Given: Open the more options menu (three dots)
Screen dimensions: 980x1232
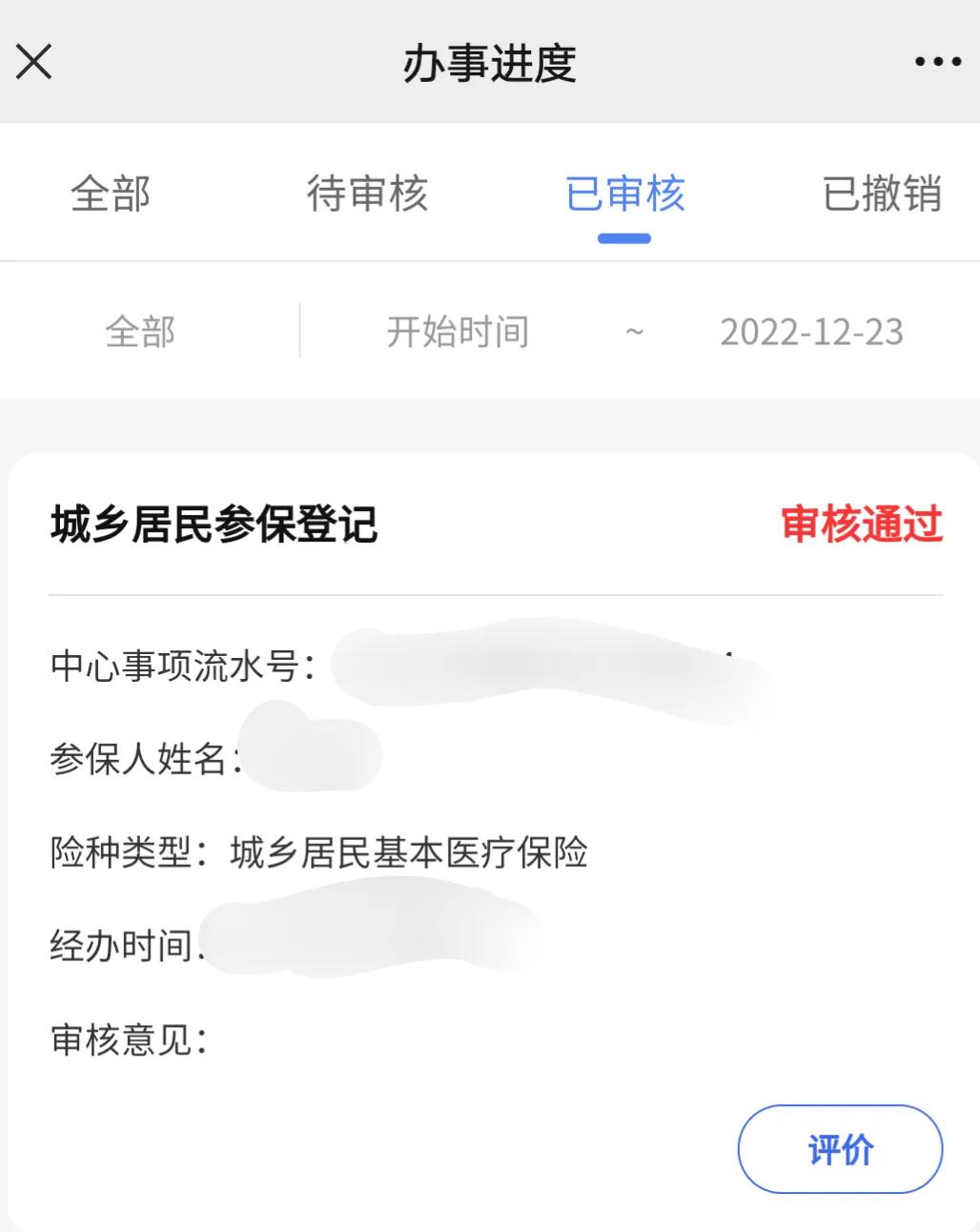Looking at the screenshot, I should pos(939,61).
